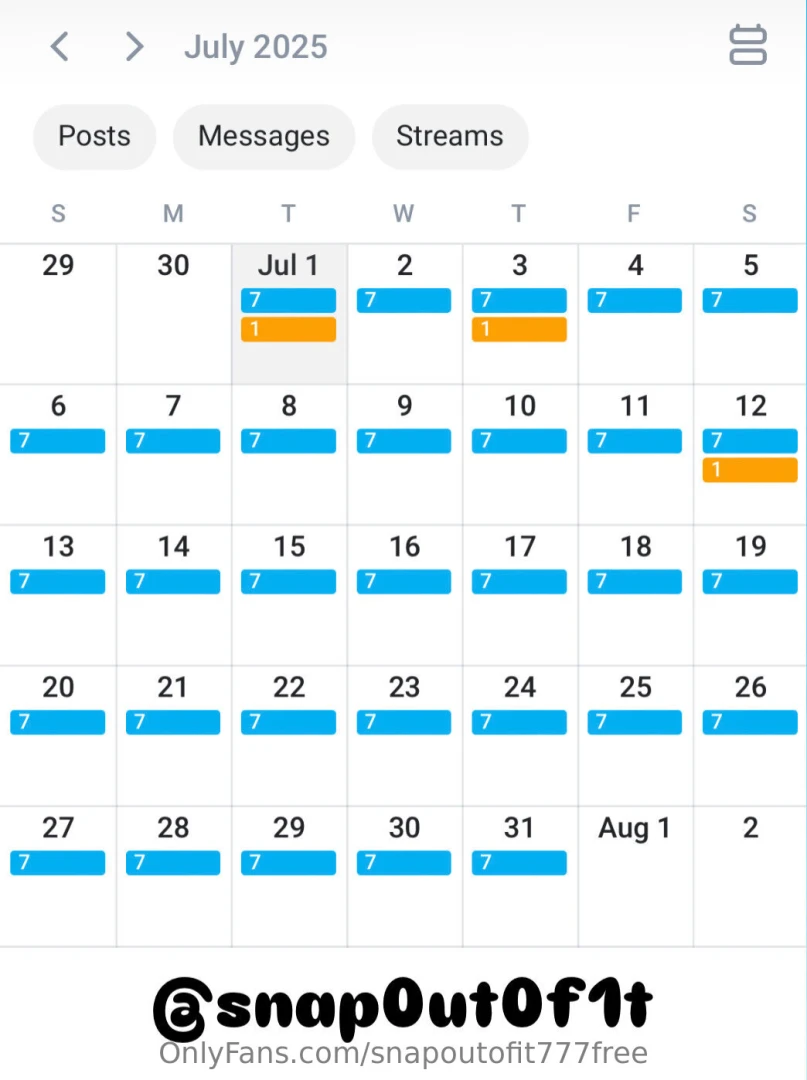This screenshot has width=807, height=1080.
Task: Open the blue scheduled items on July 15
Action: [x=289, y=582]
